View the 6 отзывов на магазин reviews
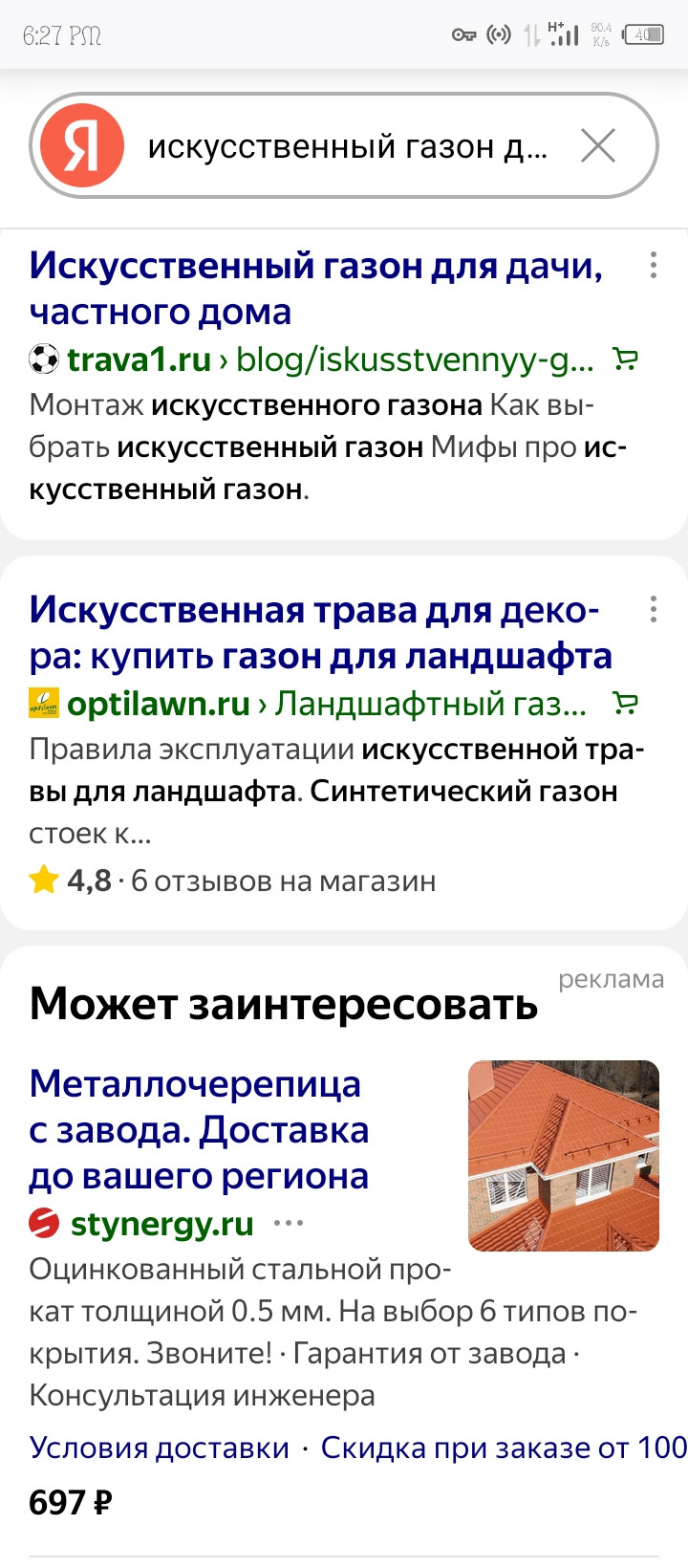This screenshot has height=1568, width=688. tap(283, 881)
